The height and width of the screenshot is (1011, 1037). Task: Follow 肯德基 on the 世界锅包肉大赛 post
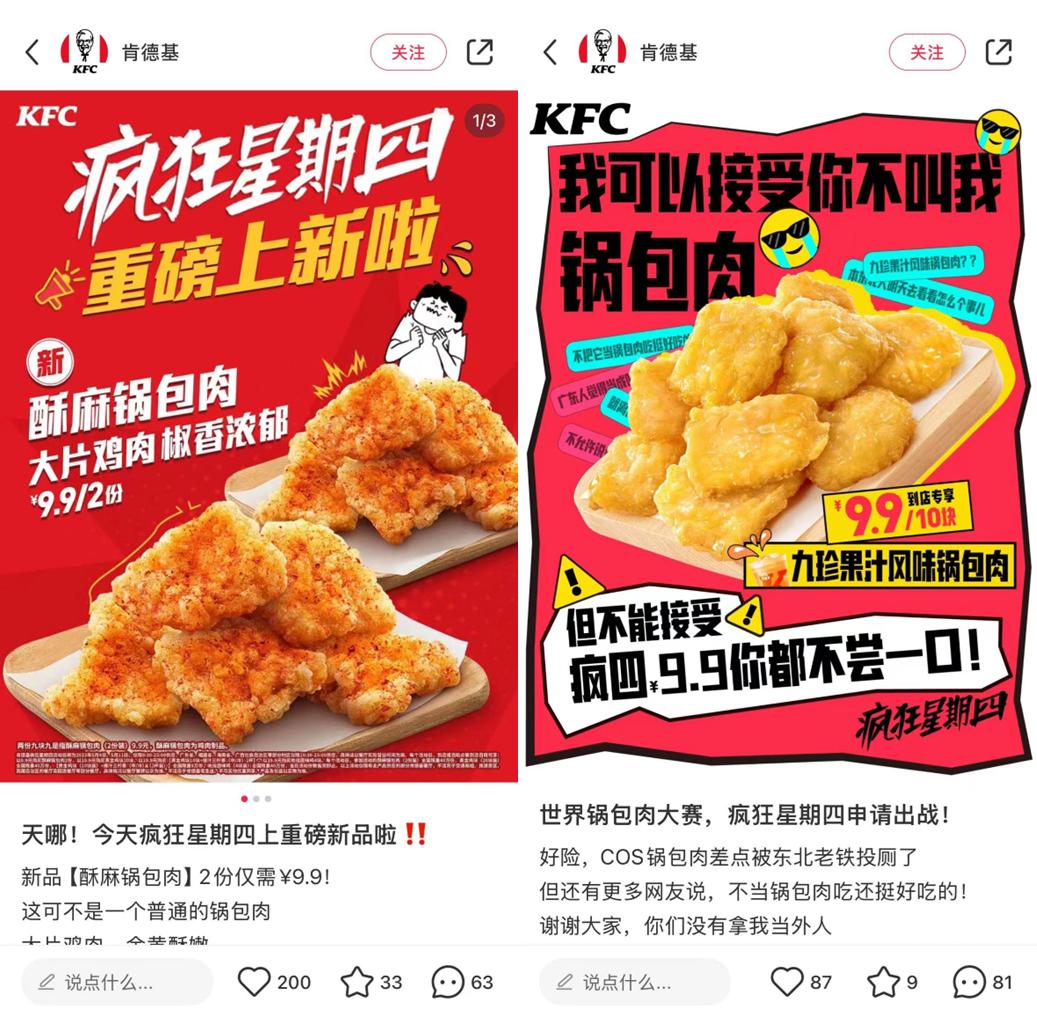pyautogui.click(x=926, y=53)
